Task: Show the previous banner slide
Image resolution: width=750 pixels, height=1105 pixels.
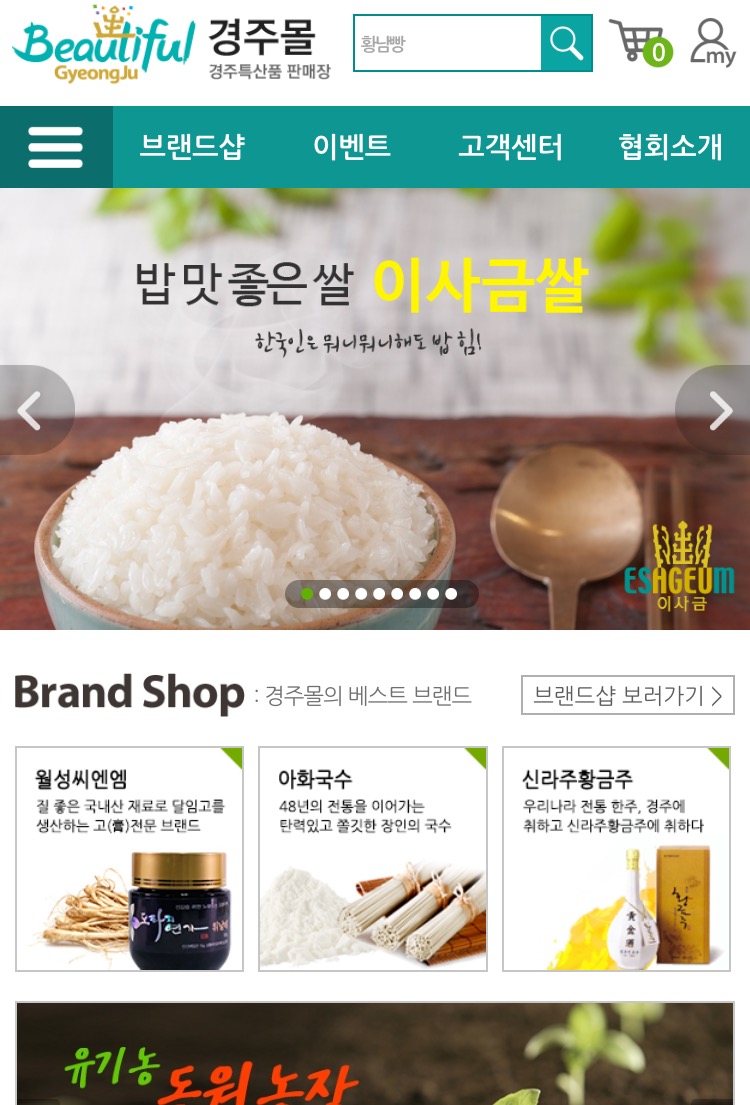Action: 30,410
